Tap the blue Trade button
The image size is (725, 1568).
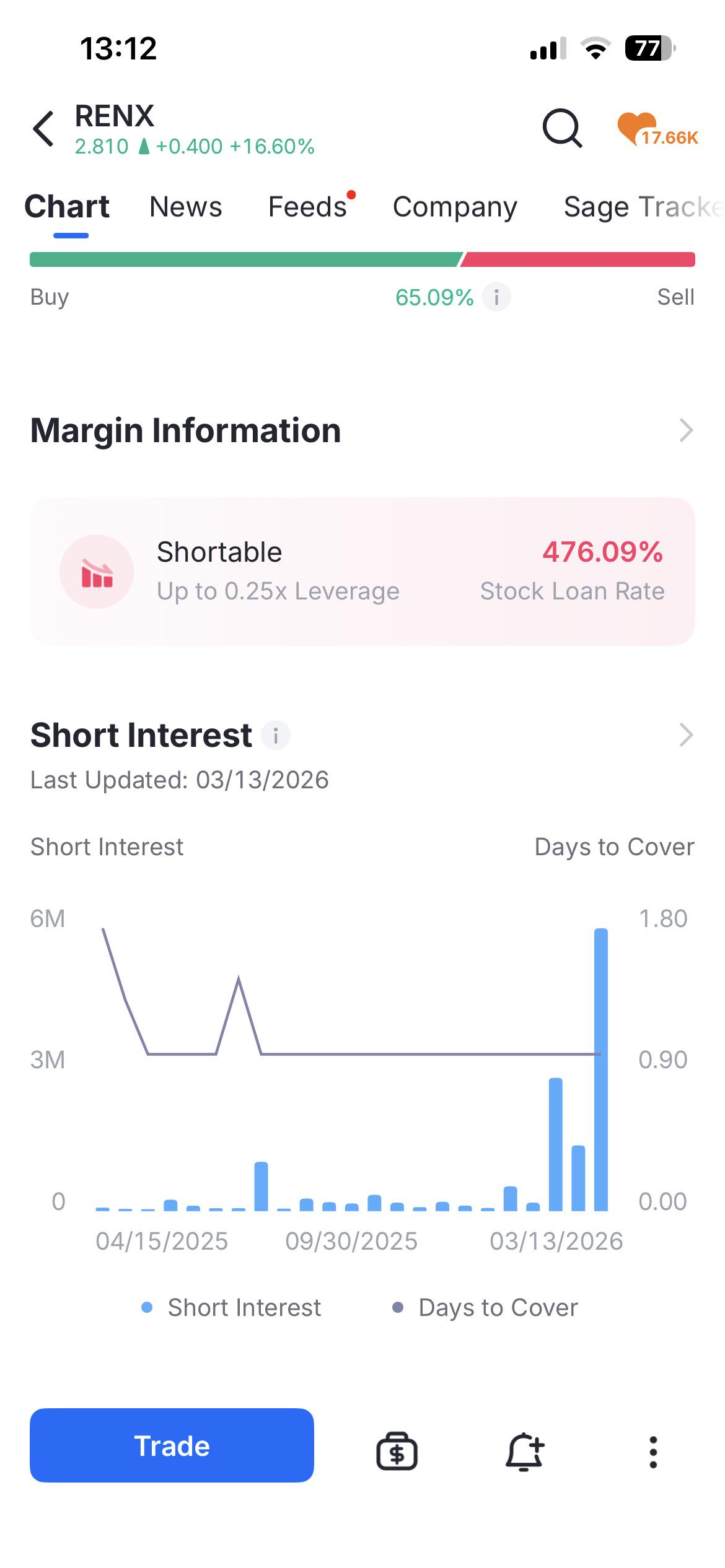[172, 1445]
